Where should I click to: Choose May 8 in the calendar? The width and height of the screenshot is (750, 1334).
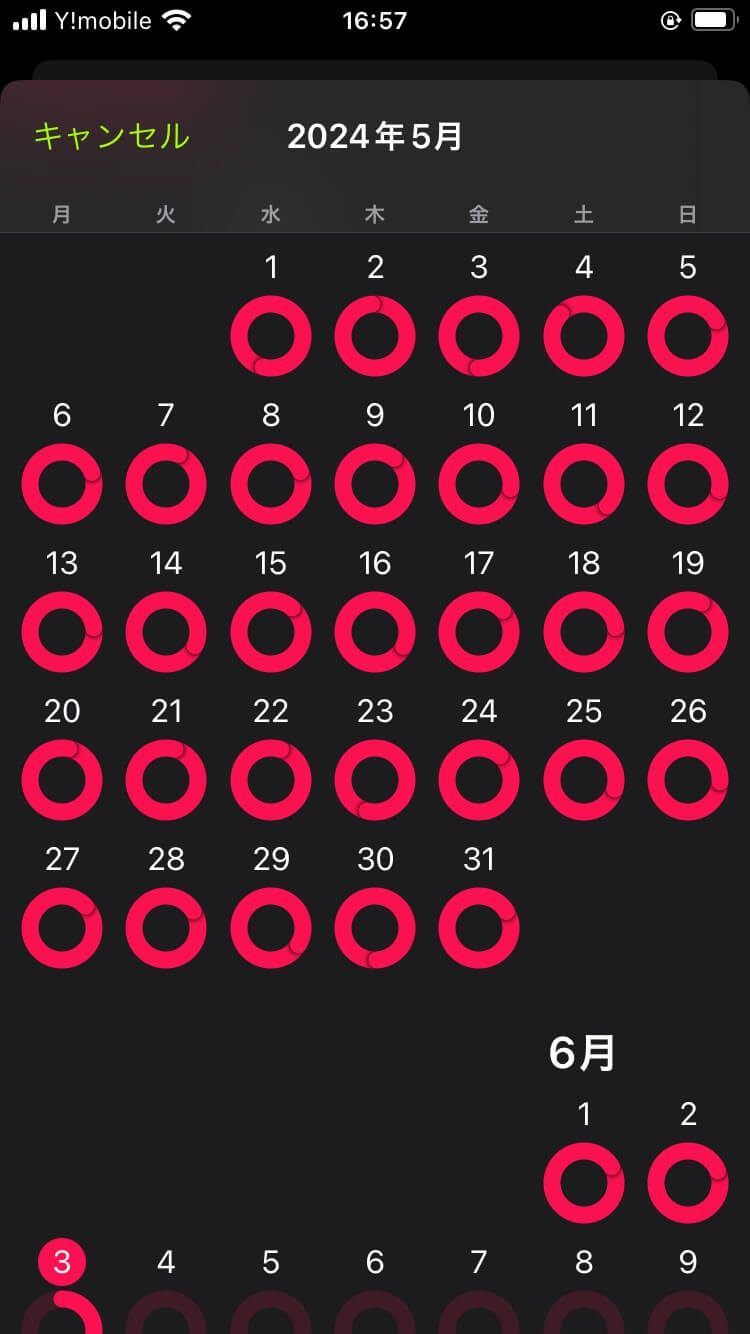(271, 484)
